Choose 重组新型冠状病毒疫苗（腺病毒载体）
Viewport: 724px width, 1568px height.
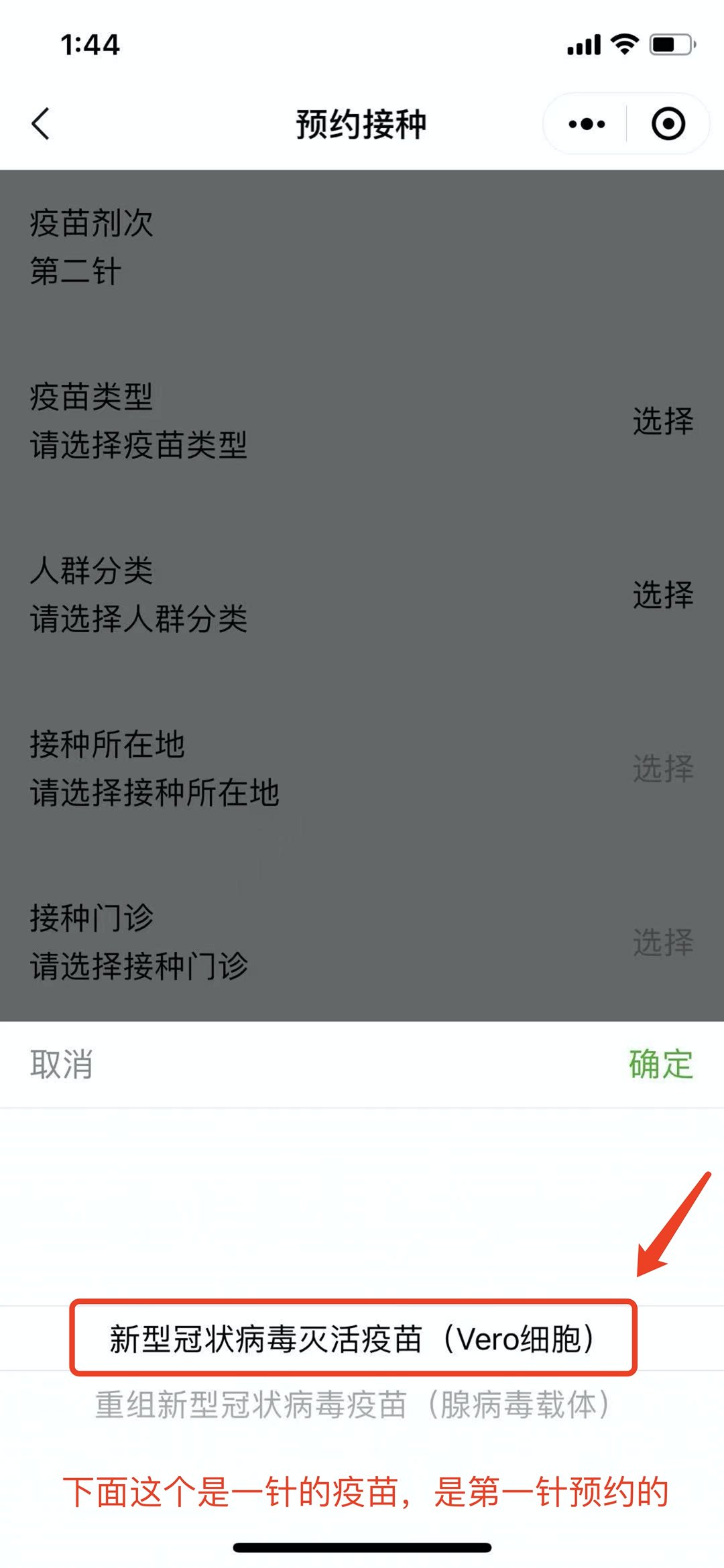pos(353,1404)
